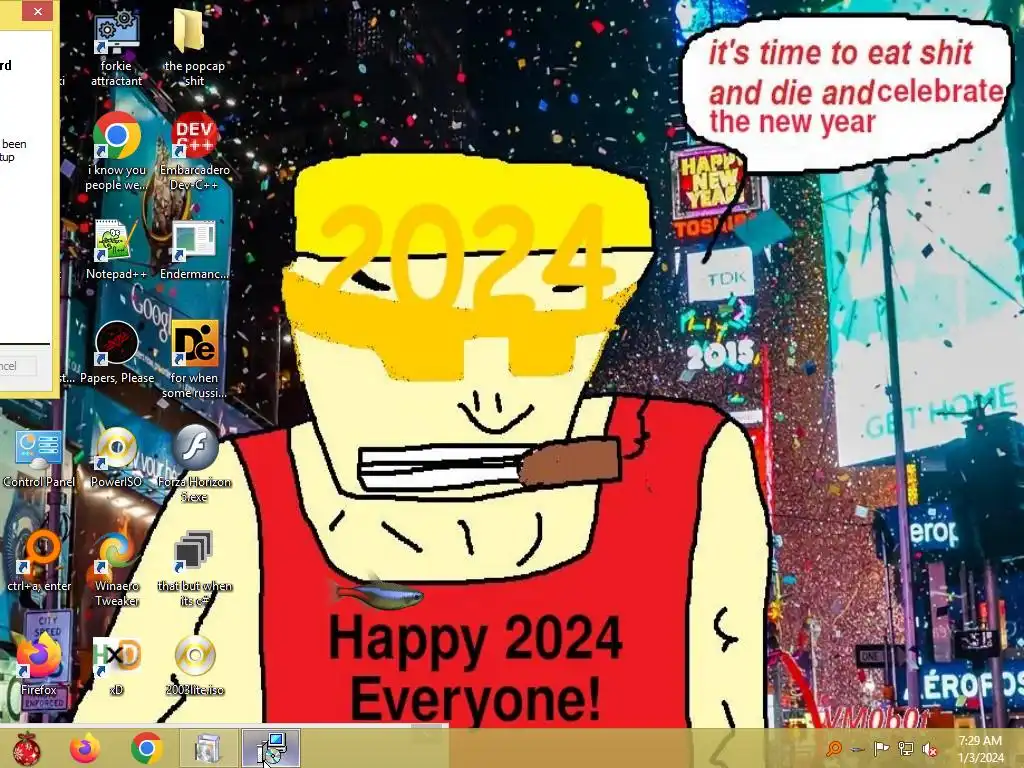Open Chrome from the taskbar
Screen dimensions: 1024x768
(147, 748)
